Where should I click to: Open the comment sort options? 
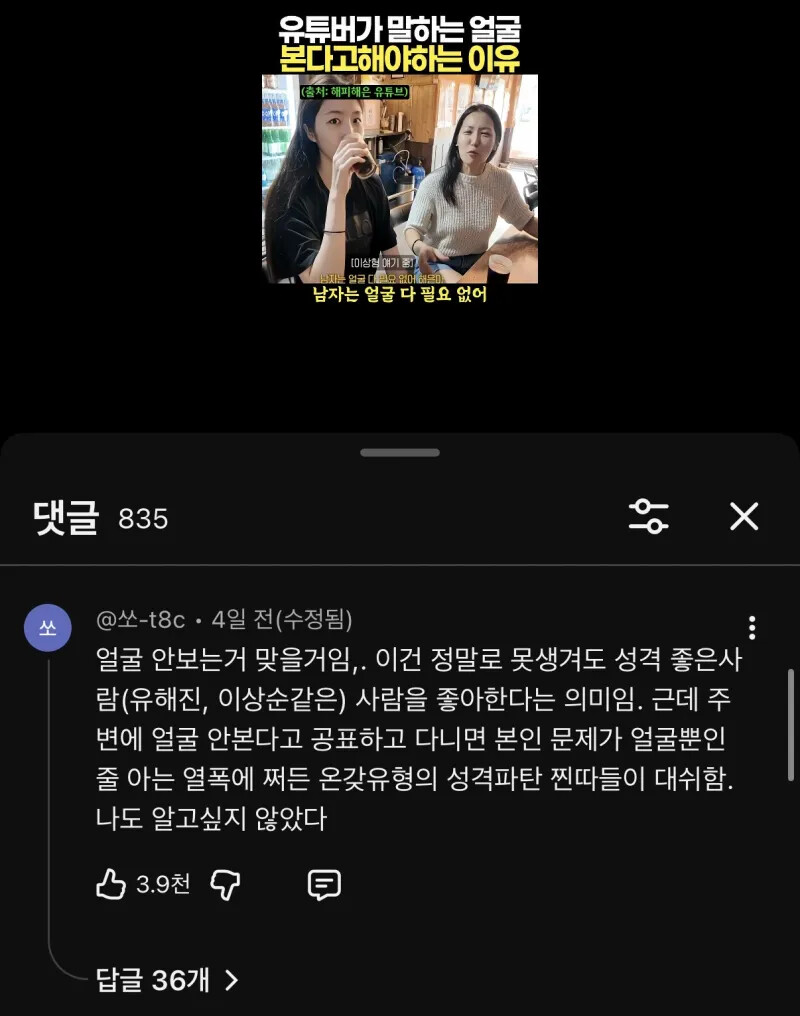point(648,516)
